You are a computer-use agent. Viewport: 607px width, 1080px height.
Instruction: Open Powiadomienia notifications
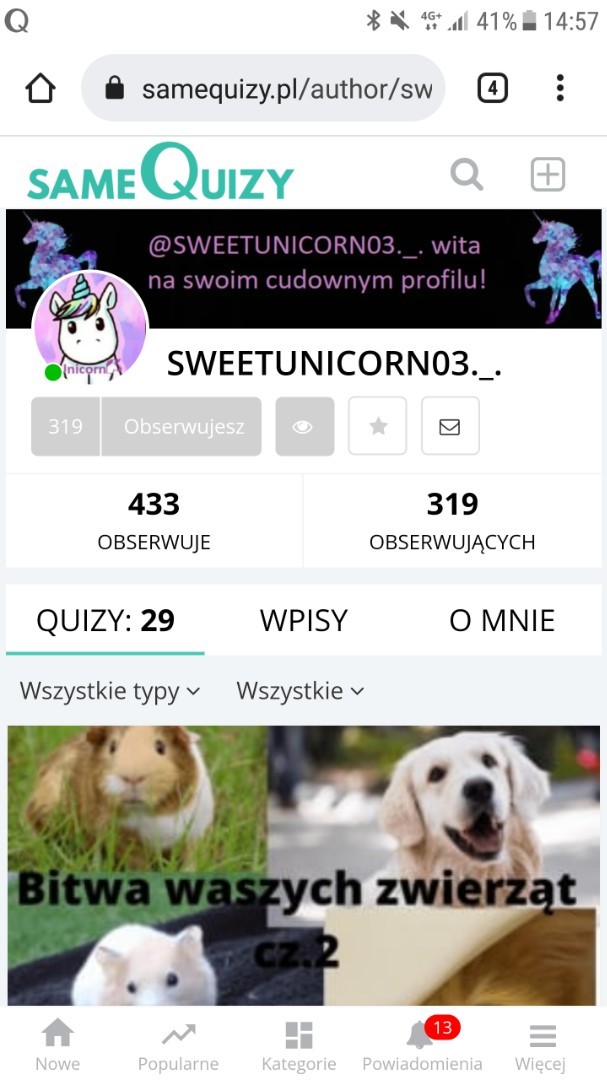tap(422, 1045)
